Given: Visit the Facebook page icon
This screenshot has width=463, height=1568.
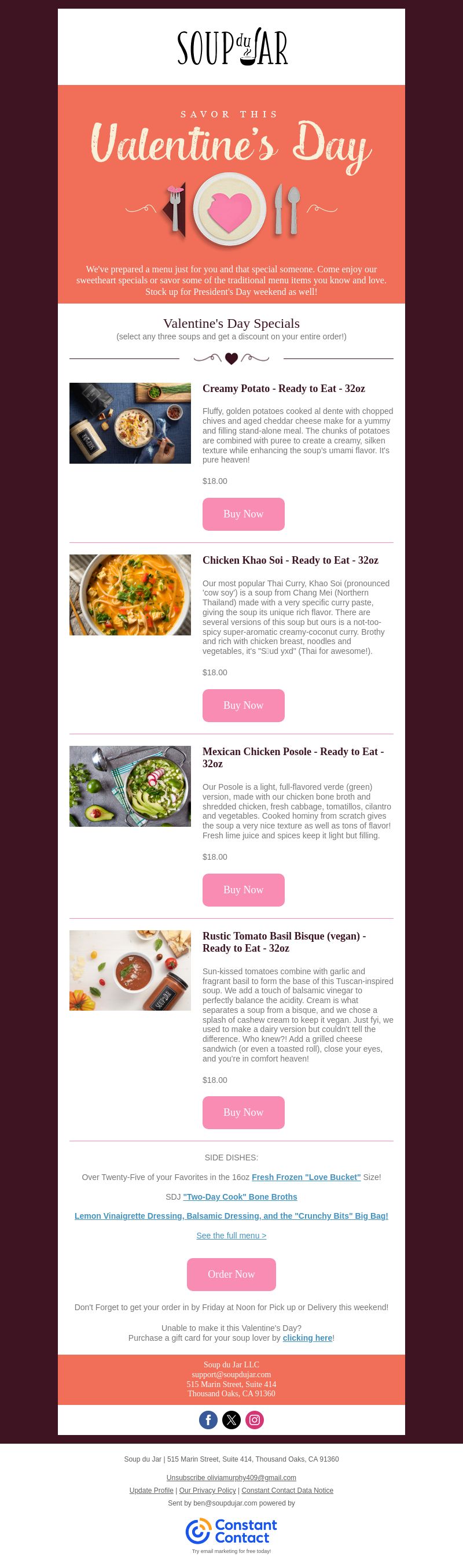Looking at the screenshot, I should pyautogui.click(x=208, y=1420).
